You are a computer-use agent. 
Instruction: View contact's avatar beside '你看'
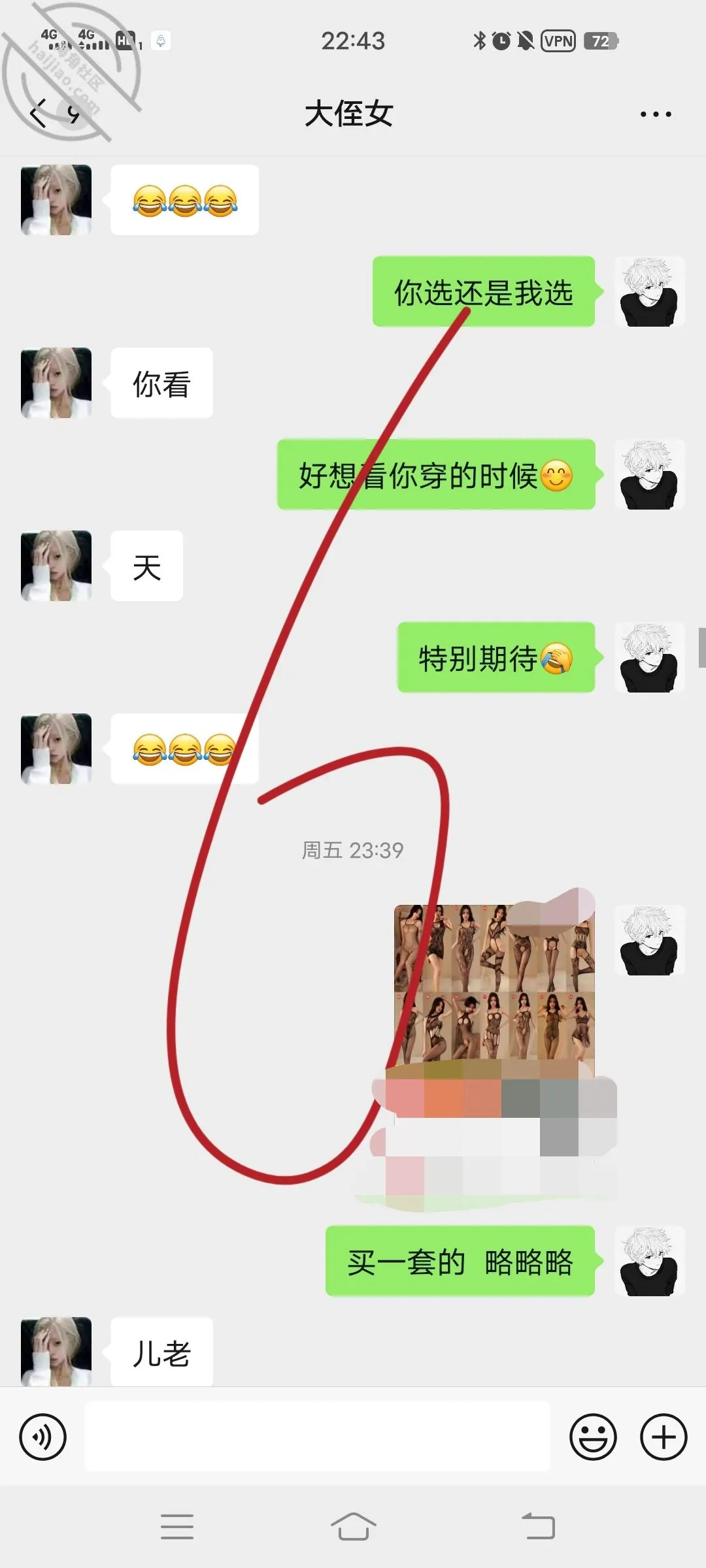56,383
